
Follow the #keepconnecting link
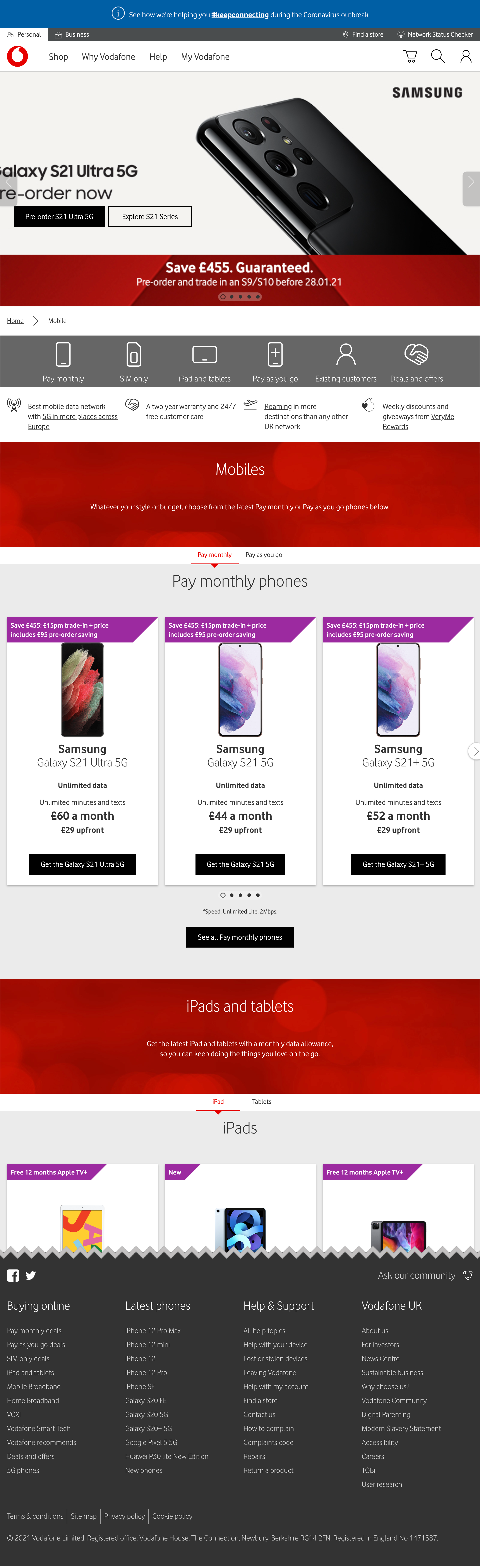coord(240,15)
